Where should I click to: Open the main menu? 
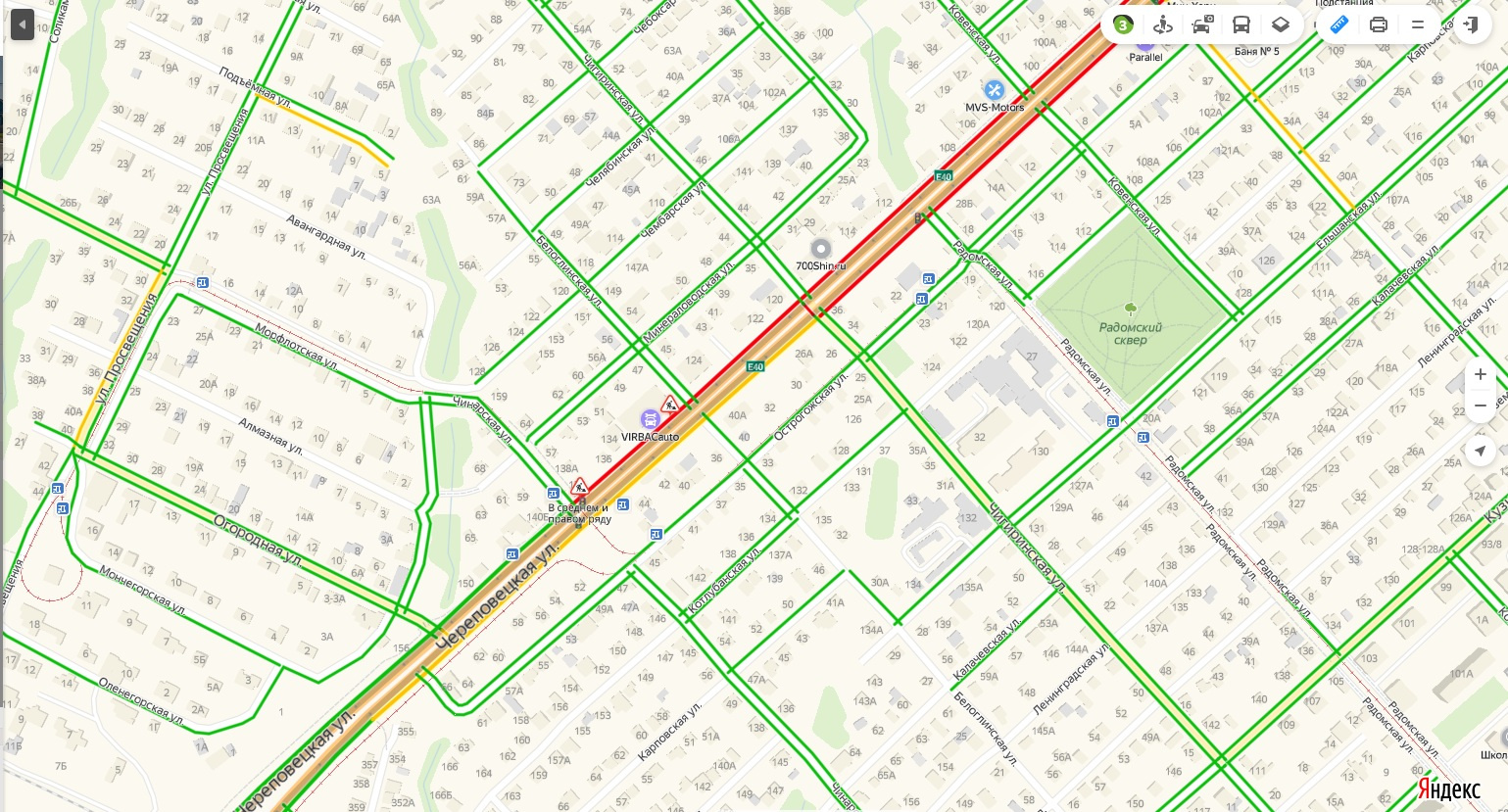pos(1418,24)
